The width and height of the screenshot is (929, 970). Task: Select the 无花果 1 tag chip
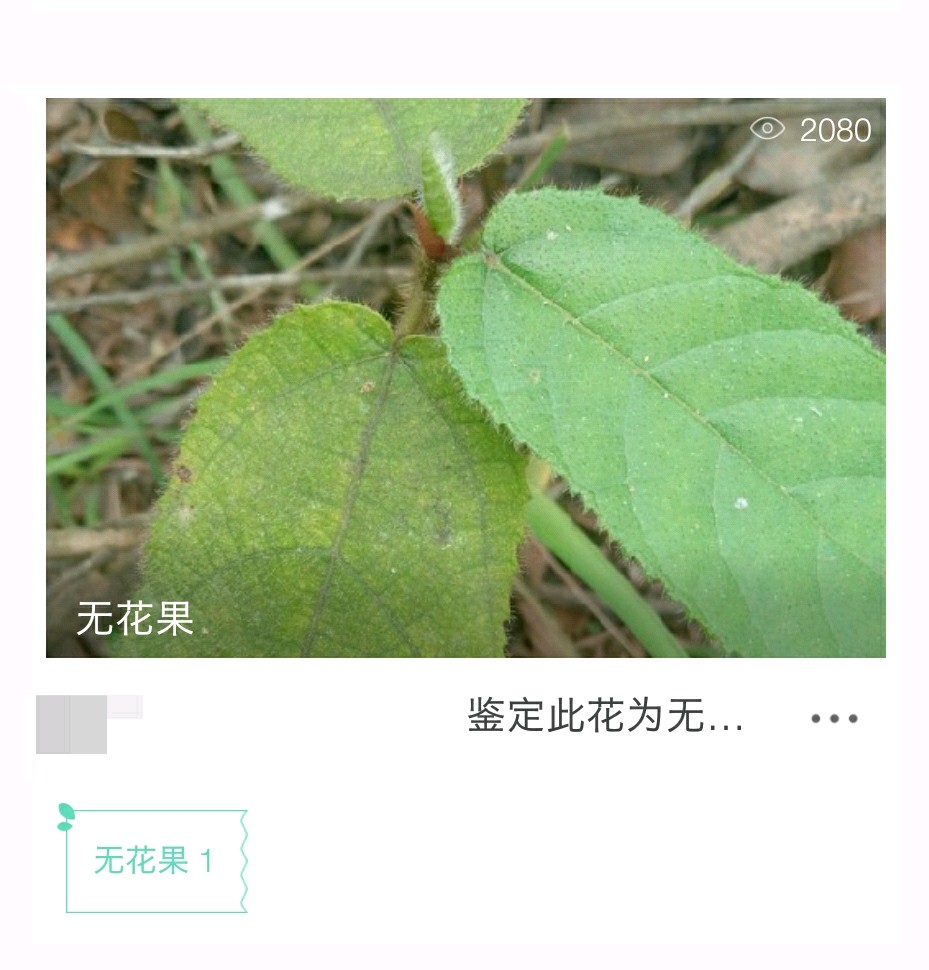pos(155,861)
